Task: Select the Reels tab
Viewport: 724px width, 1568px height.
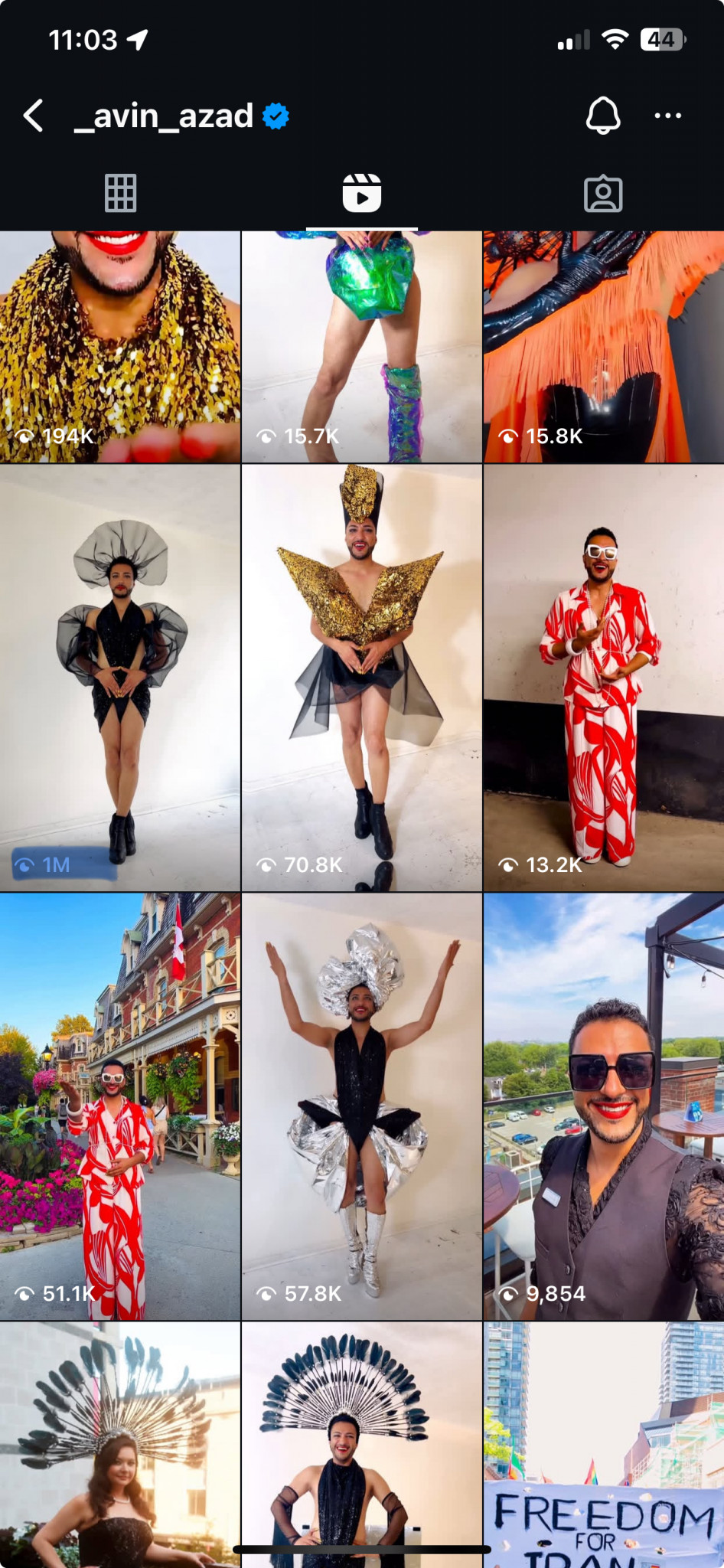Action: pyautogui.click(x=361, y=193)
